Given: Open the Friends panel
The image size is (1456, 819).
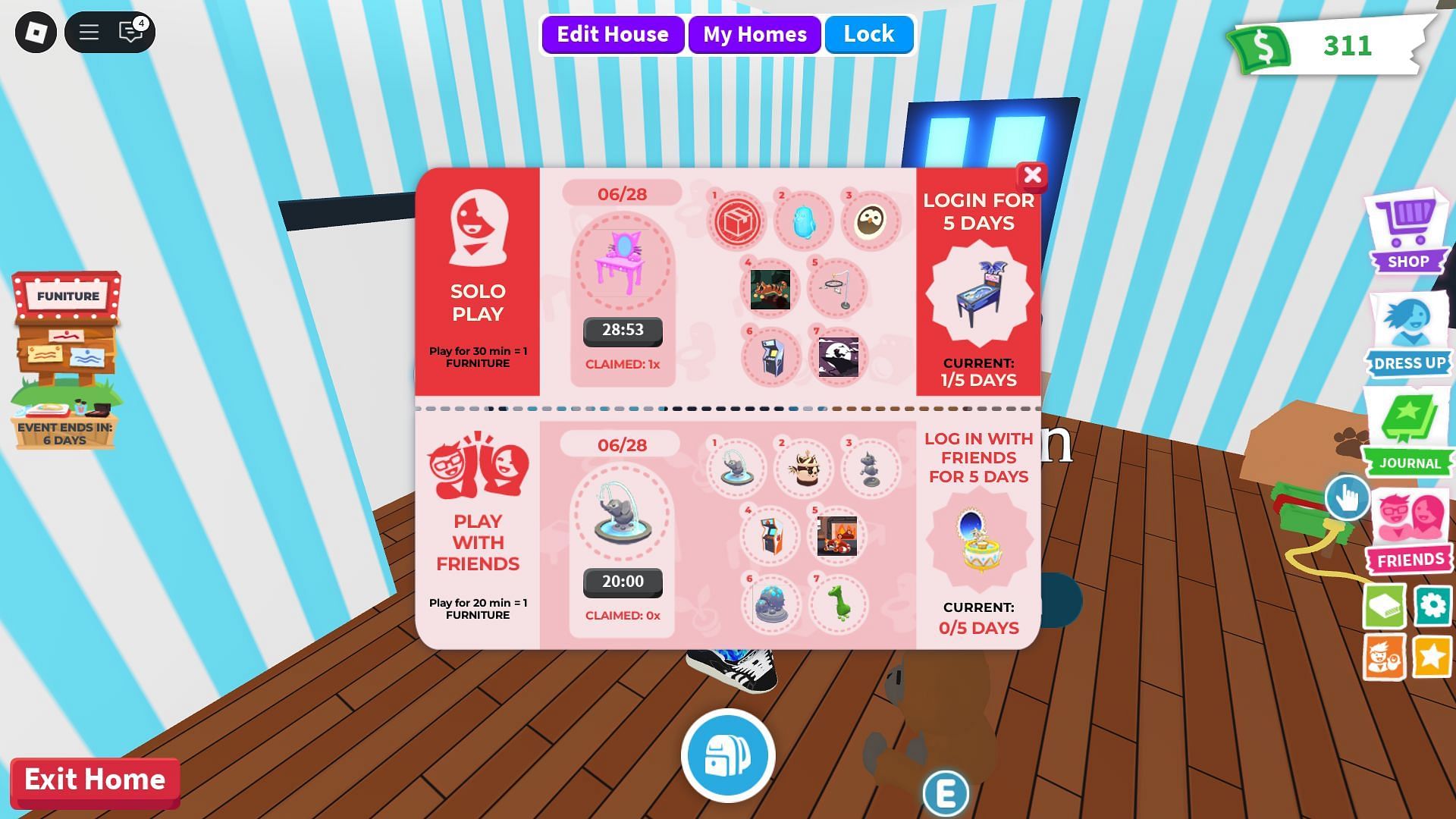Looking at the screenshot, I should (x=1410, y=531).
